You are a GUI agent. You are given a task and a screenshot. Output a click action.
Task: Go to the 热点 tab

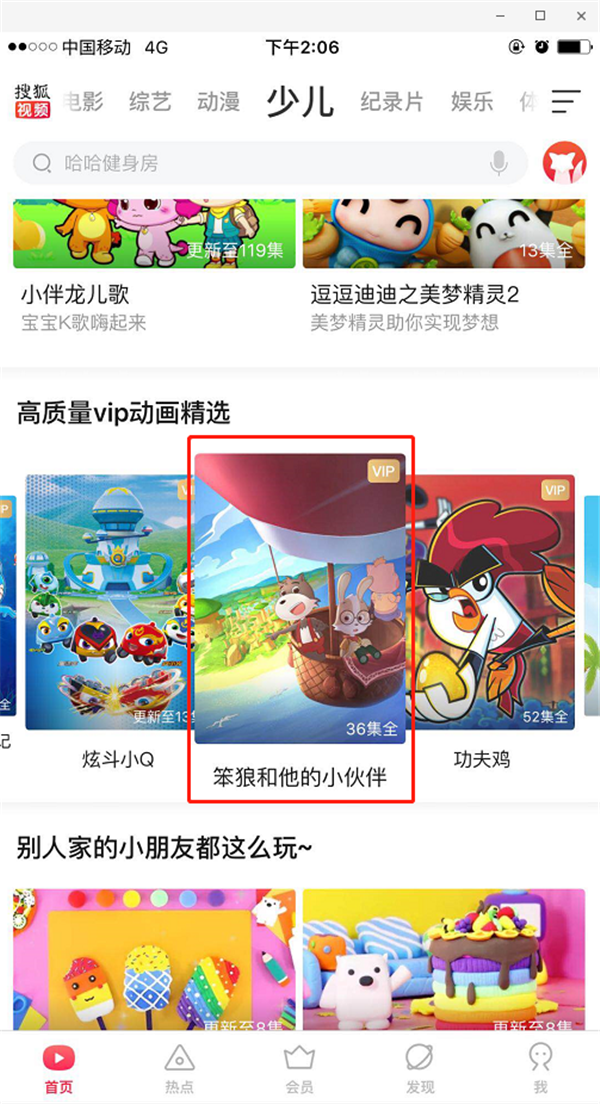[179, 1067]
